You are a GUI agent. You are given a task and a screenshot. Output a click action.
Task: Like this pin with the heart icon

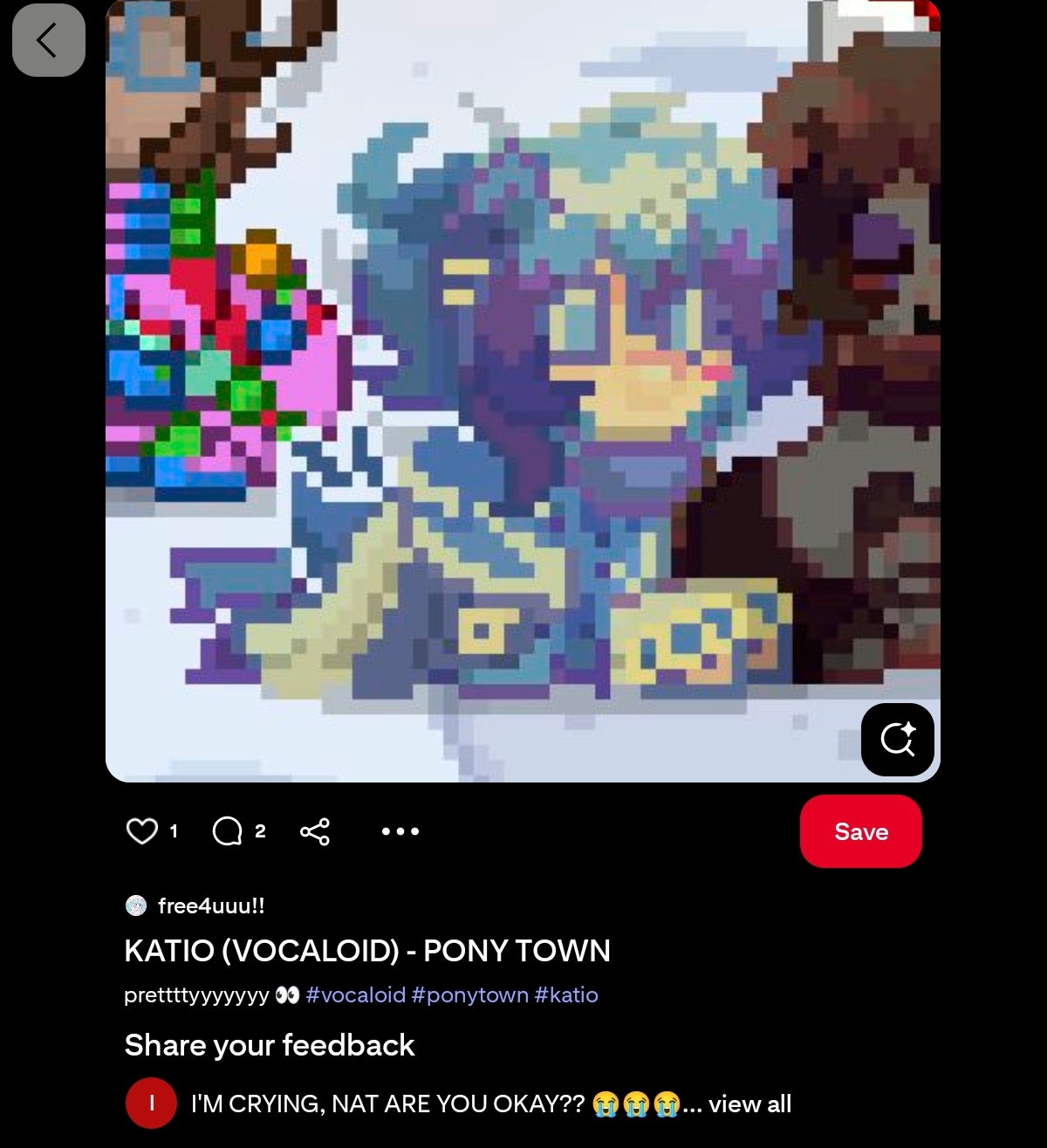[142, 831]
